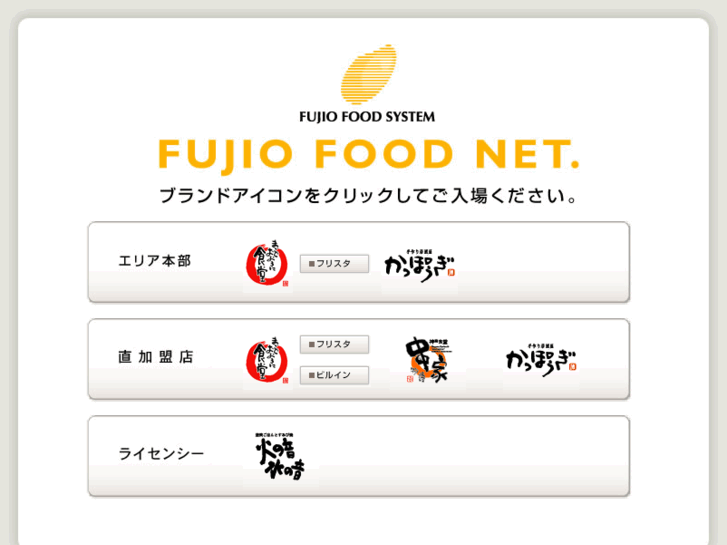Open フリスタ in the エリア本部 row
Viewport: 727px width, 545px height.
tap(334, 264)
